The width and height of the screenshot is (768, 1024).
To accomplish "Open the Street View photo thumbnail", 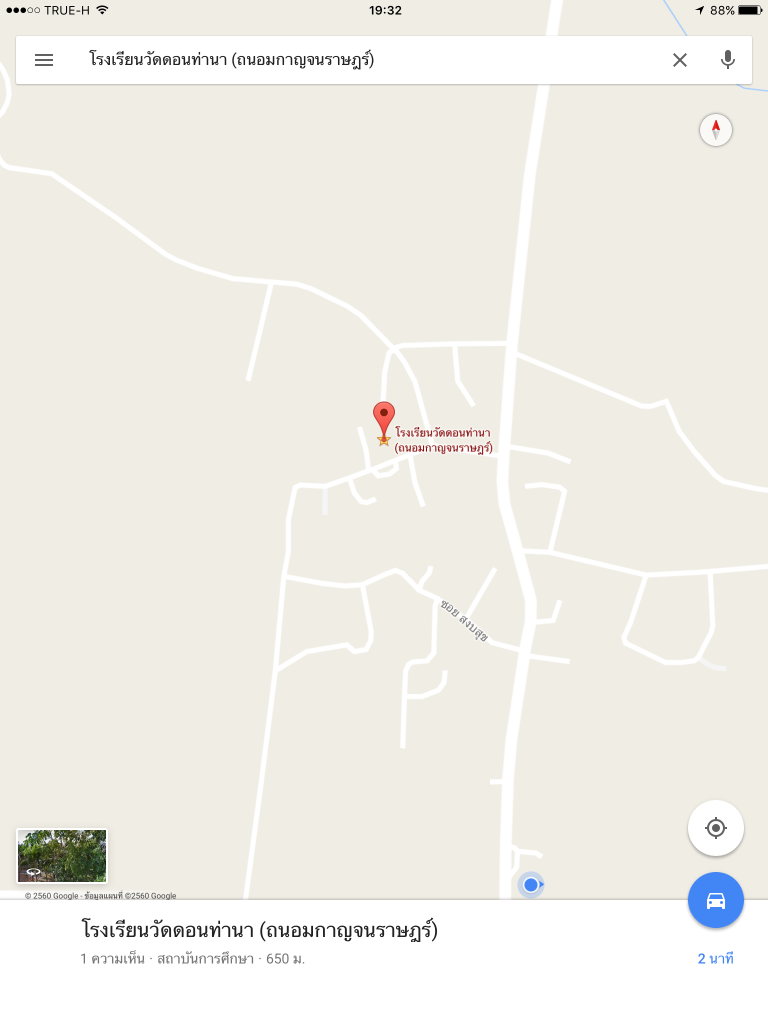I will 62,856.
